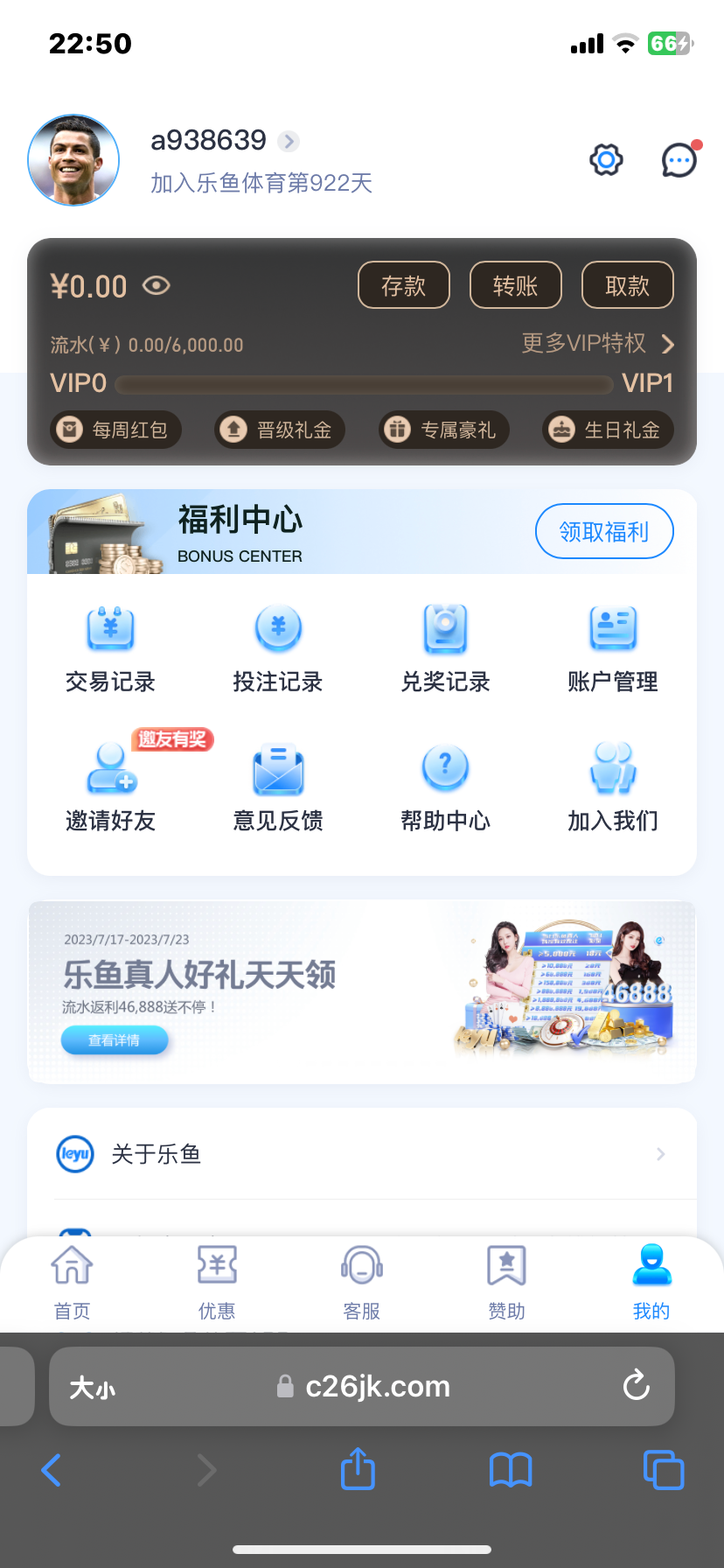Image resolution: width=724 pixels, height=1568 pixels.
Task: Tap the 领取福利 button
Action: pos(604,531)
